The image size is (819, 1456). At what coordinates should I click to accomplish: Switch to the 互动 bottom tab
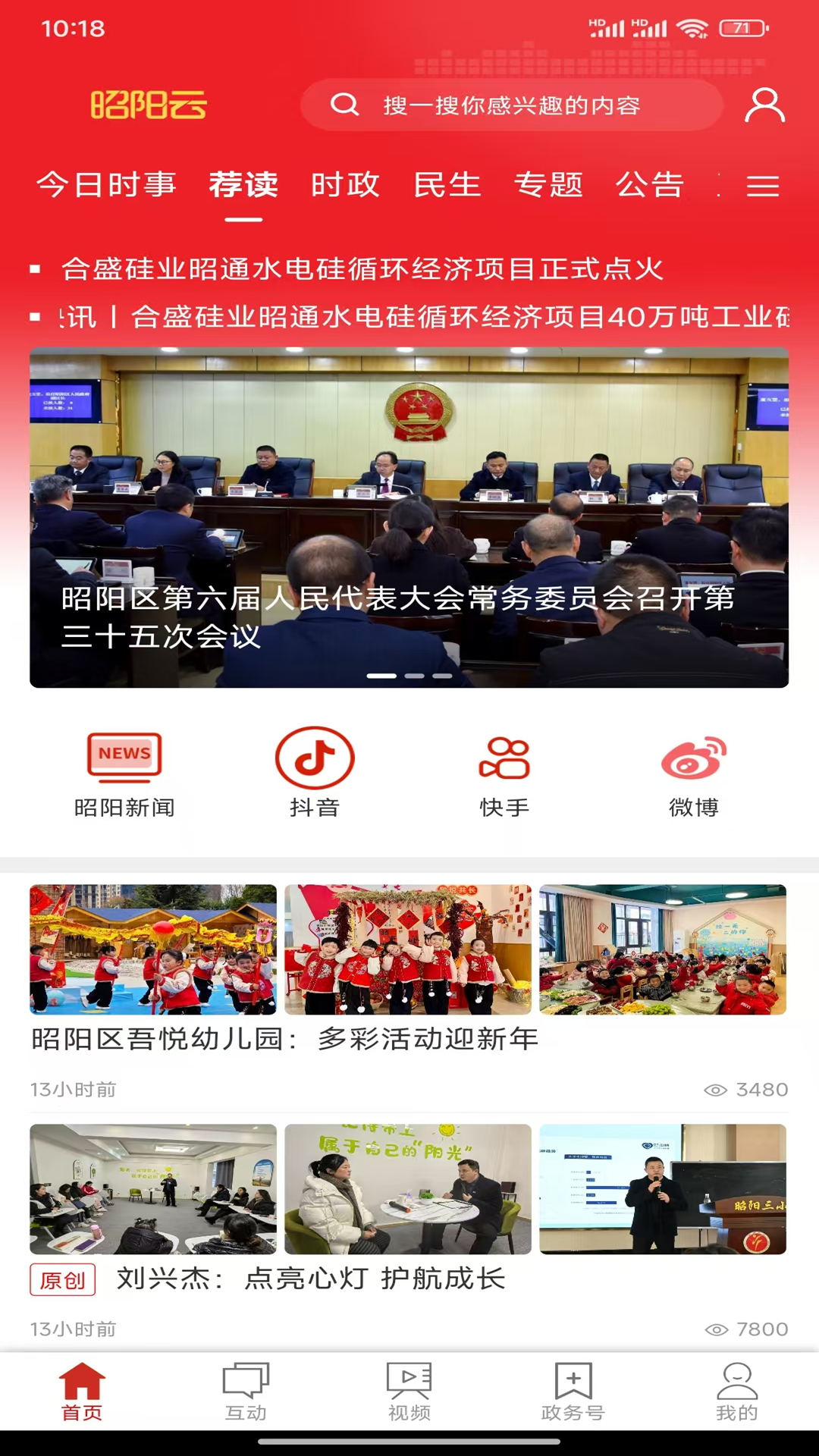coord(246,1392)
